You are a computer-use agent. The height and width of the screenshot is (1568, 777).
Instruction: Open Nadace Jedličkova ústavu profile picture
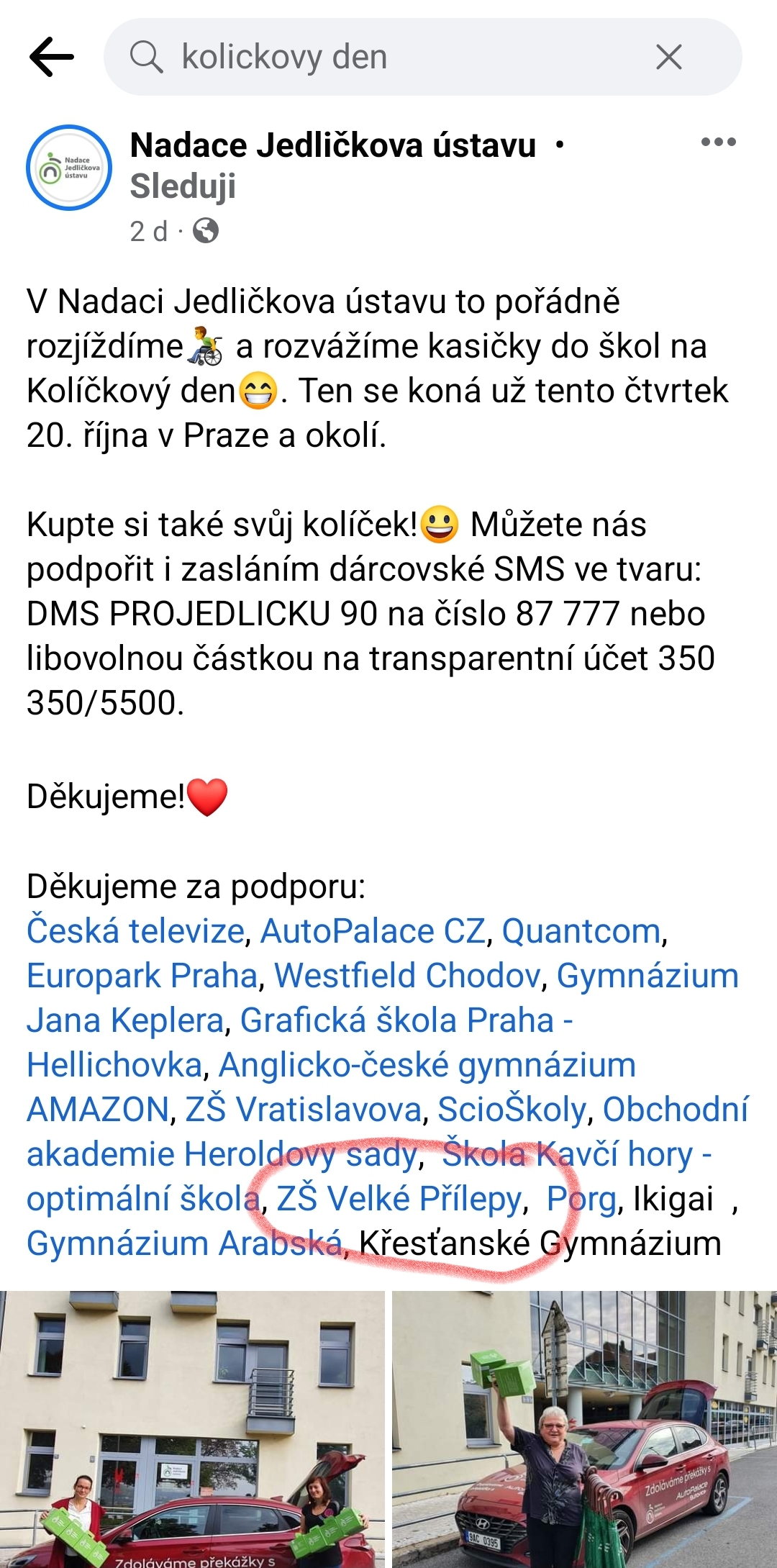[69, 168]
